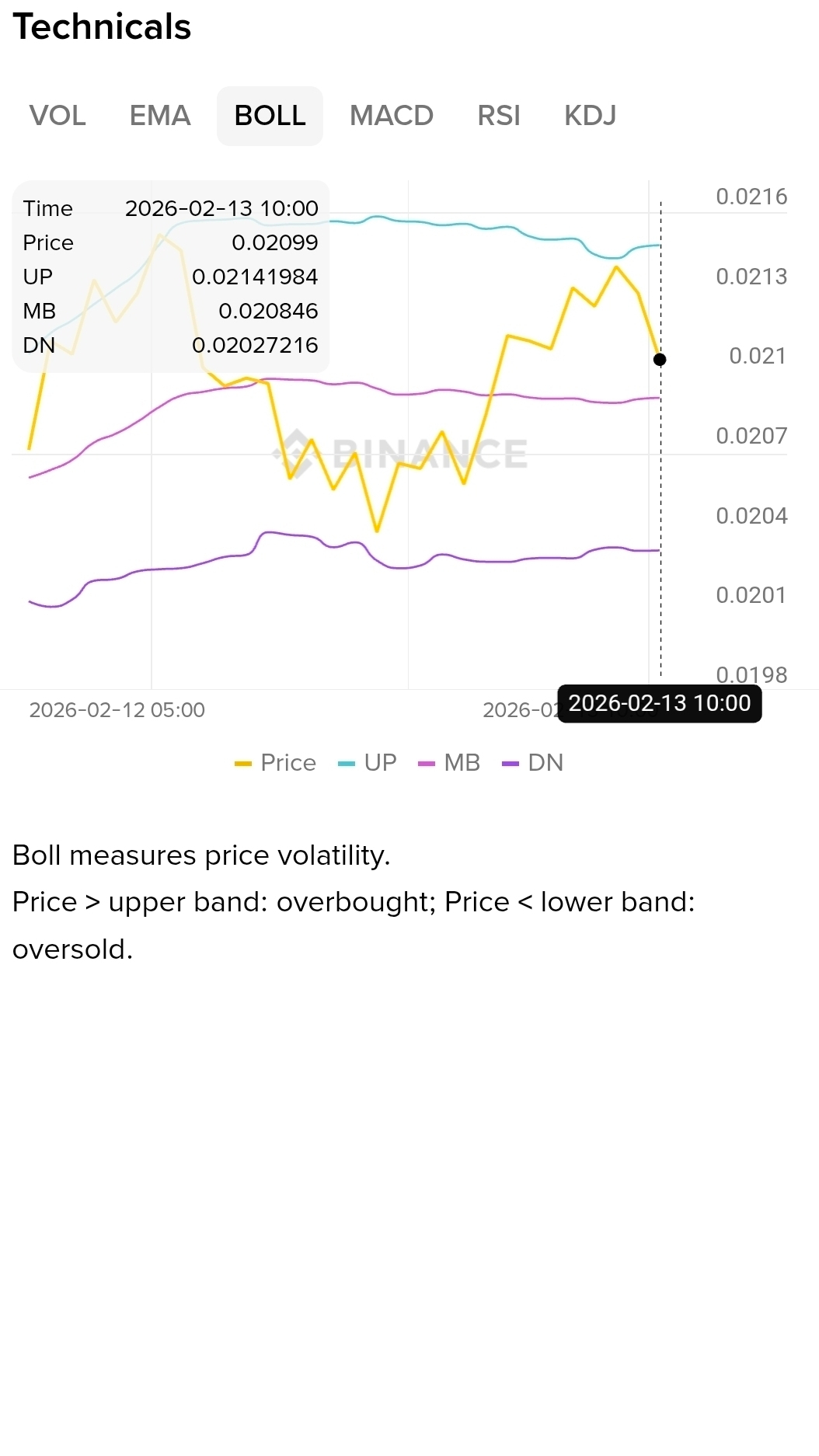Show the RSI indicator
This screenshot has height=1456, width=819.
coord(498,116)
